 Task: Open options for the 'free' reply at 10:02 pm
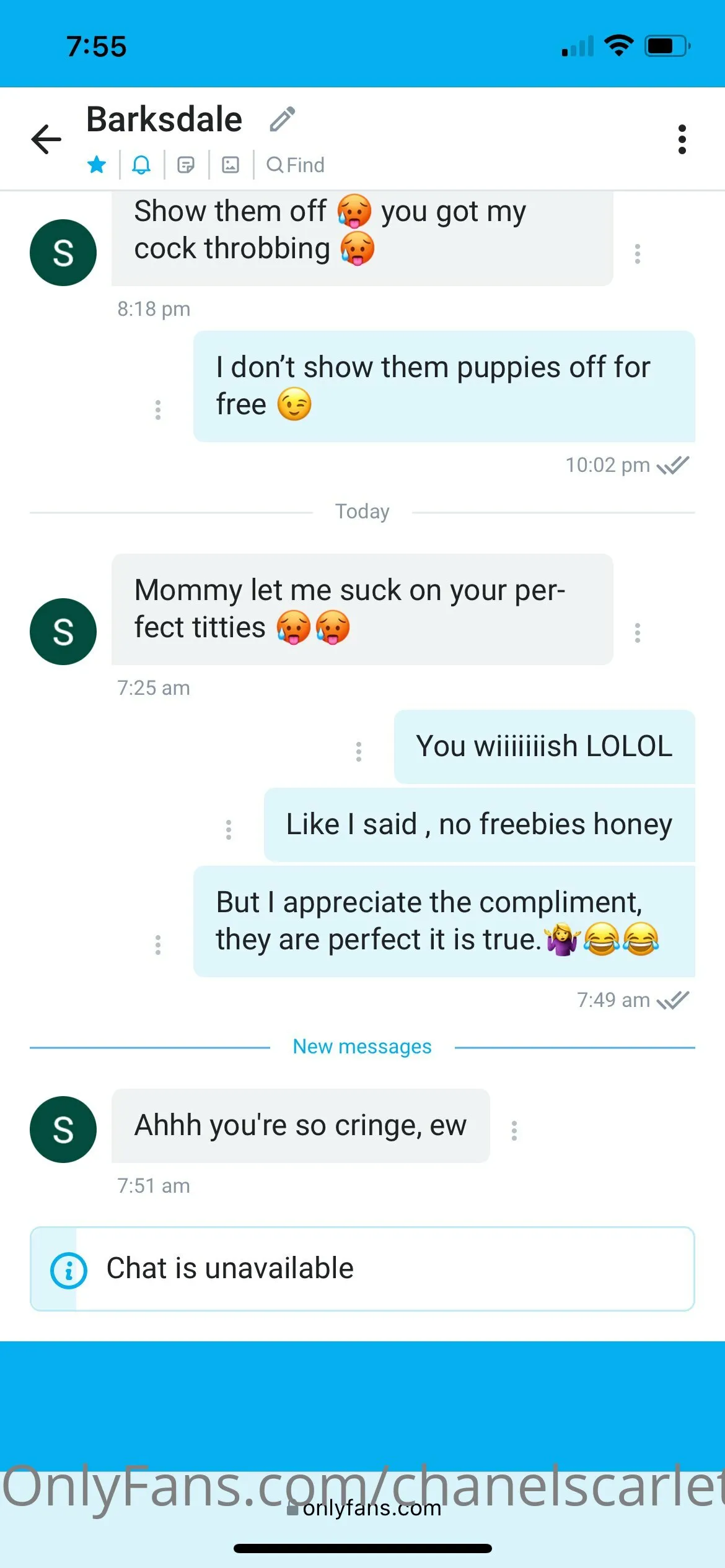(x=158, y=409)
